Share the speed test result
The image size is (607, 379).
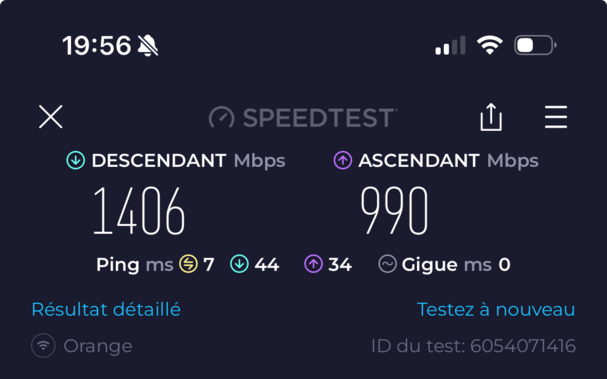[491, 117]
